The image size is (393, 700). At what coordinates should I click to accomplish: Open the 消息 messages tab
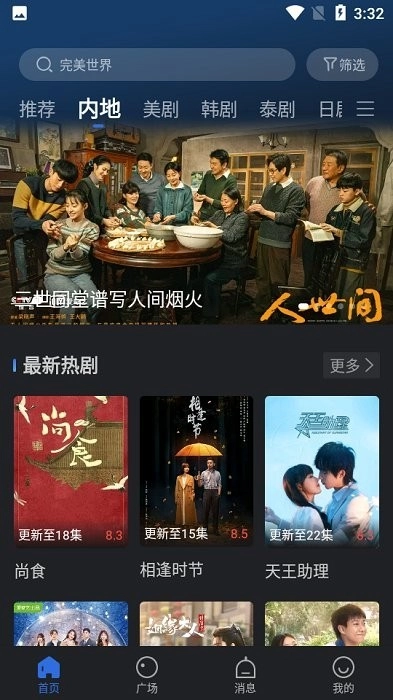245,675
